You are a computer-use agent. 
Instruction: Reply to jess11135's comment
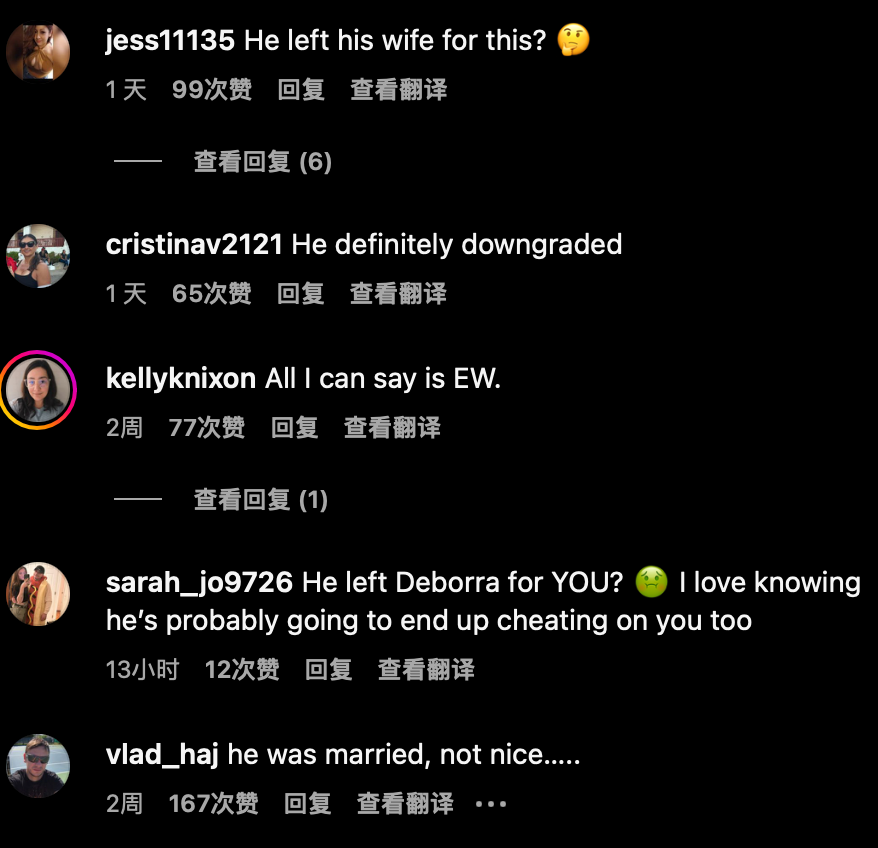301,90
